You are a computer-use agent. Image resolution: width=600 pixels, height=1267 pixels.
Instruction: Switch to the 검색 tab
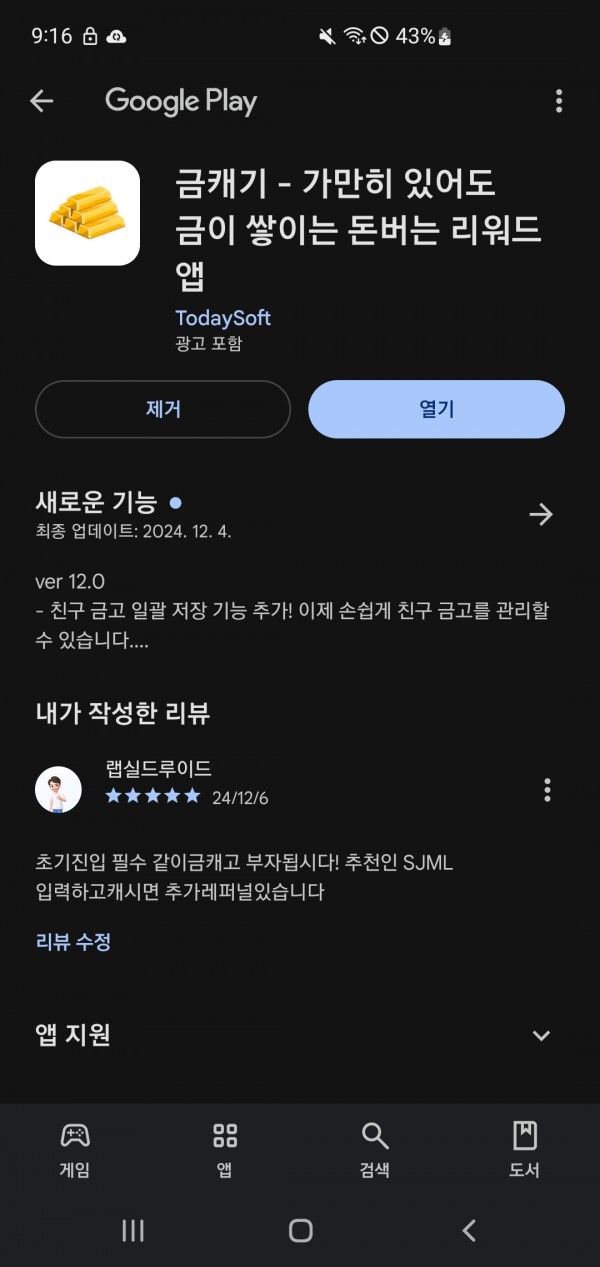[375, 1149]
